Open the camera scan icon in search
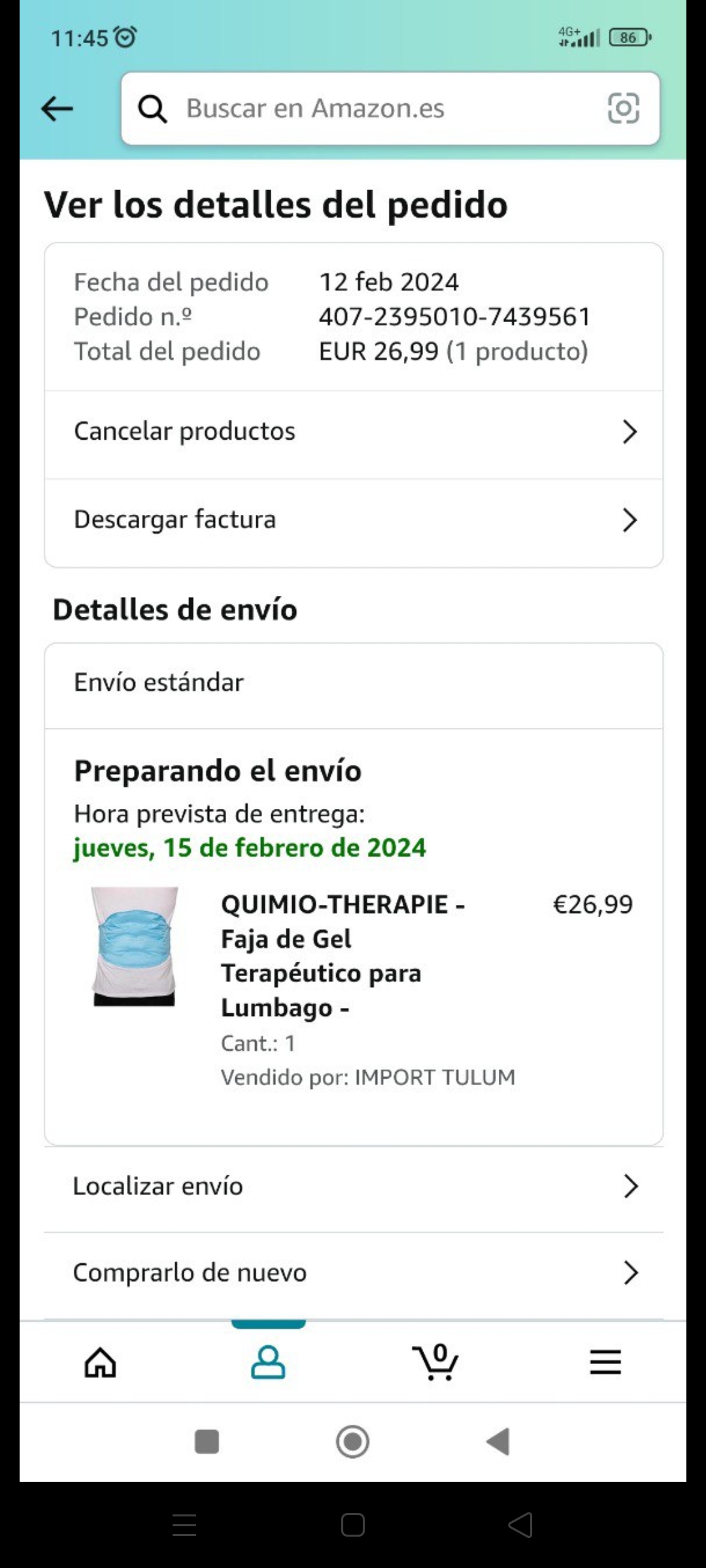706x1568 pixels. 623,108
